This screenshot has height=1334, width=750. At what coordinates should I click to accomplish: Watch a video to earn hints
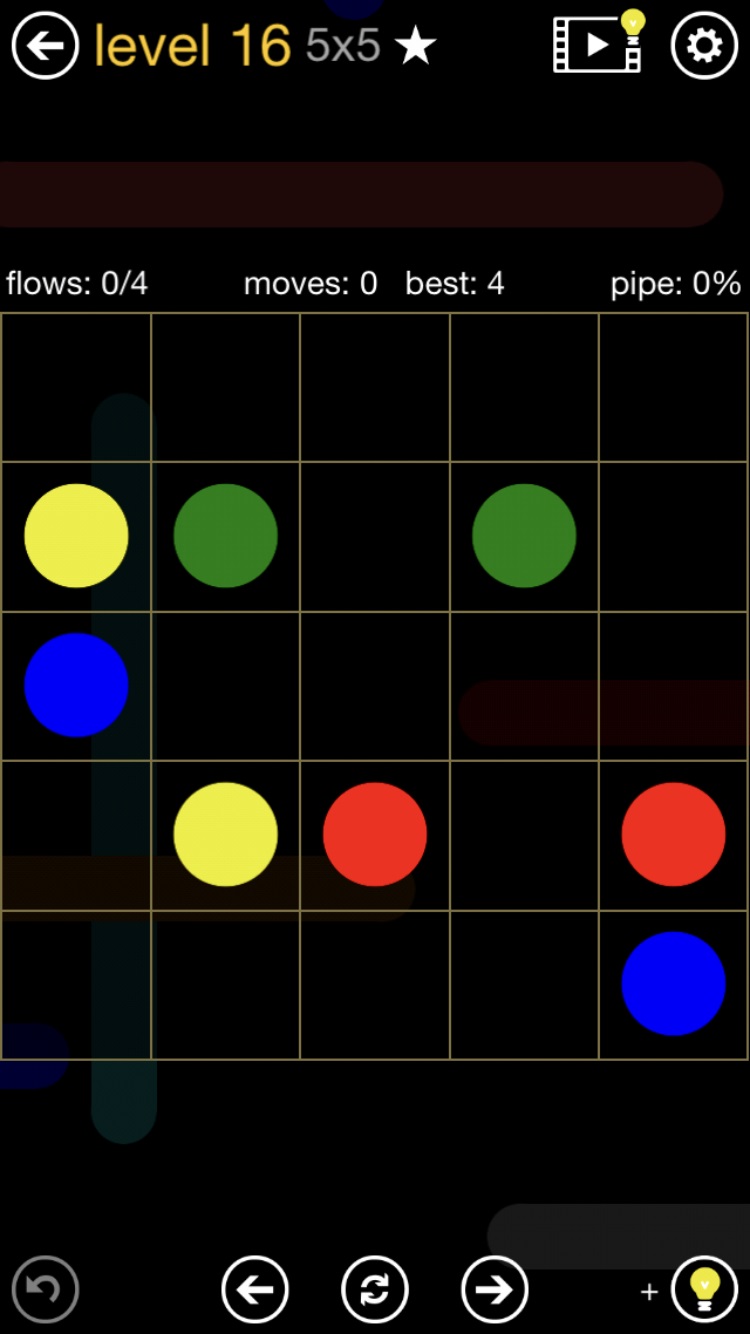click(598, 43)
